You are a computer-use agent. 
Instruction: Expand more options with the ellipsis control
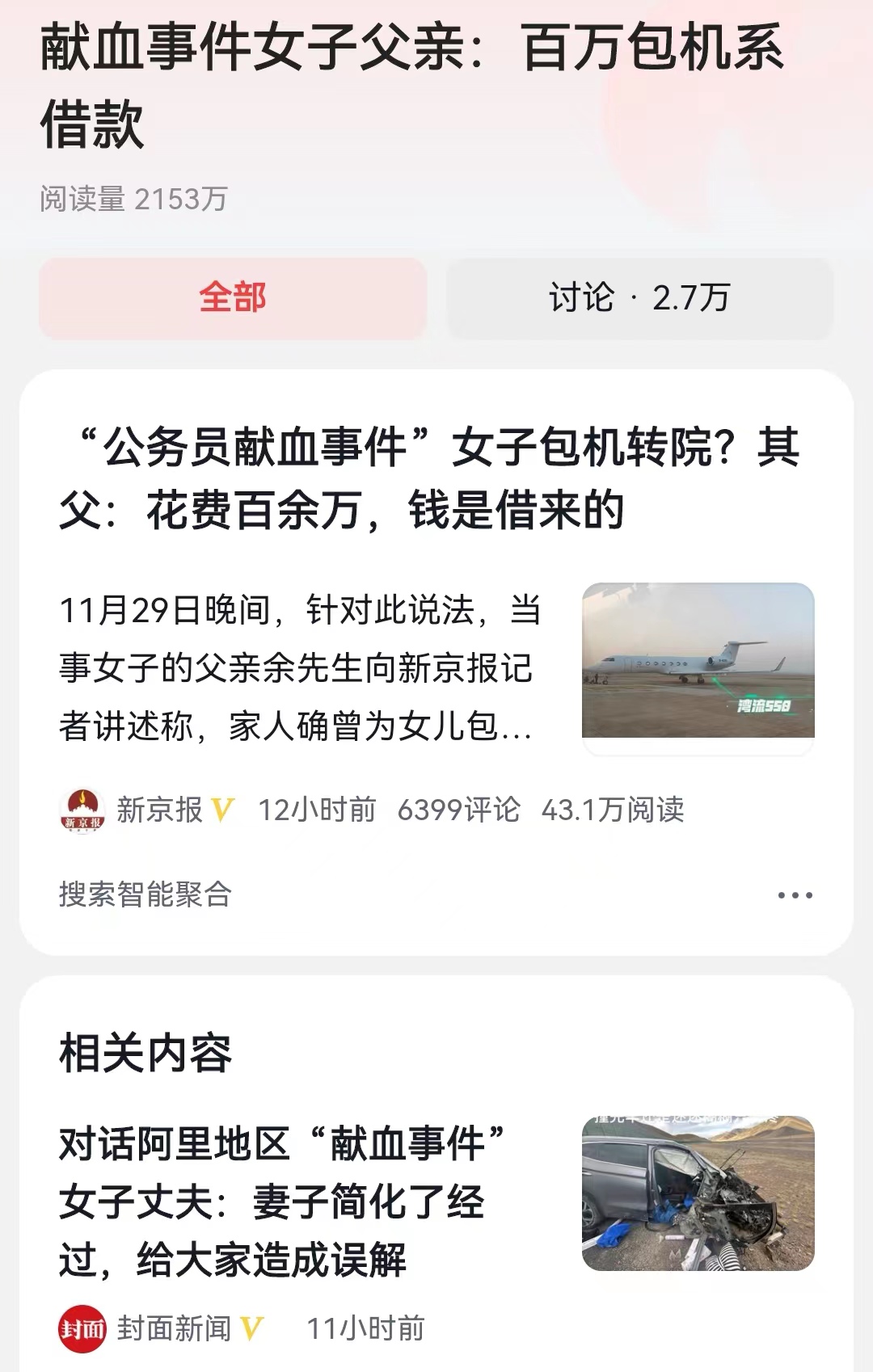point(795,893)
